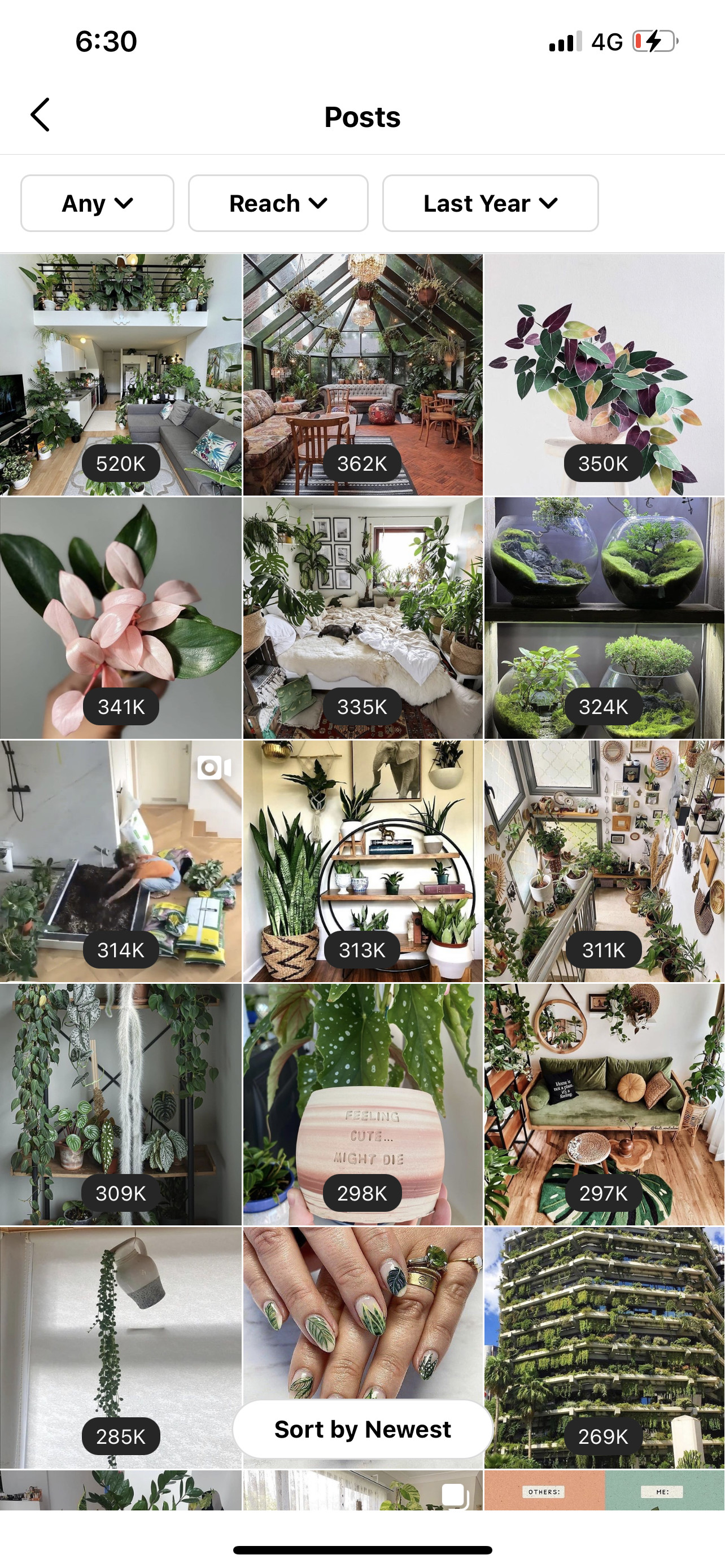Open the bedroom post with 335K reach

pos(363,618)
